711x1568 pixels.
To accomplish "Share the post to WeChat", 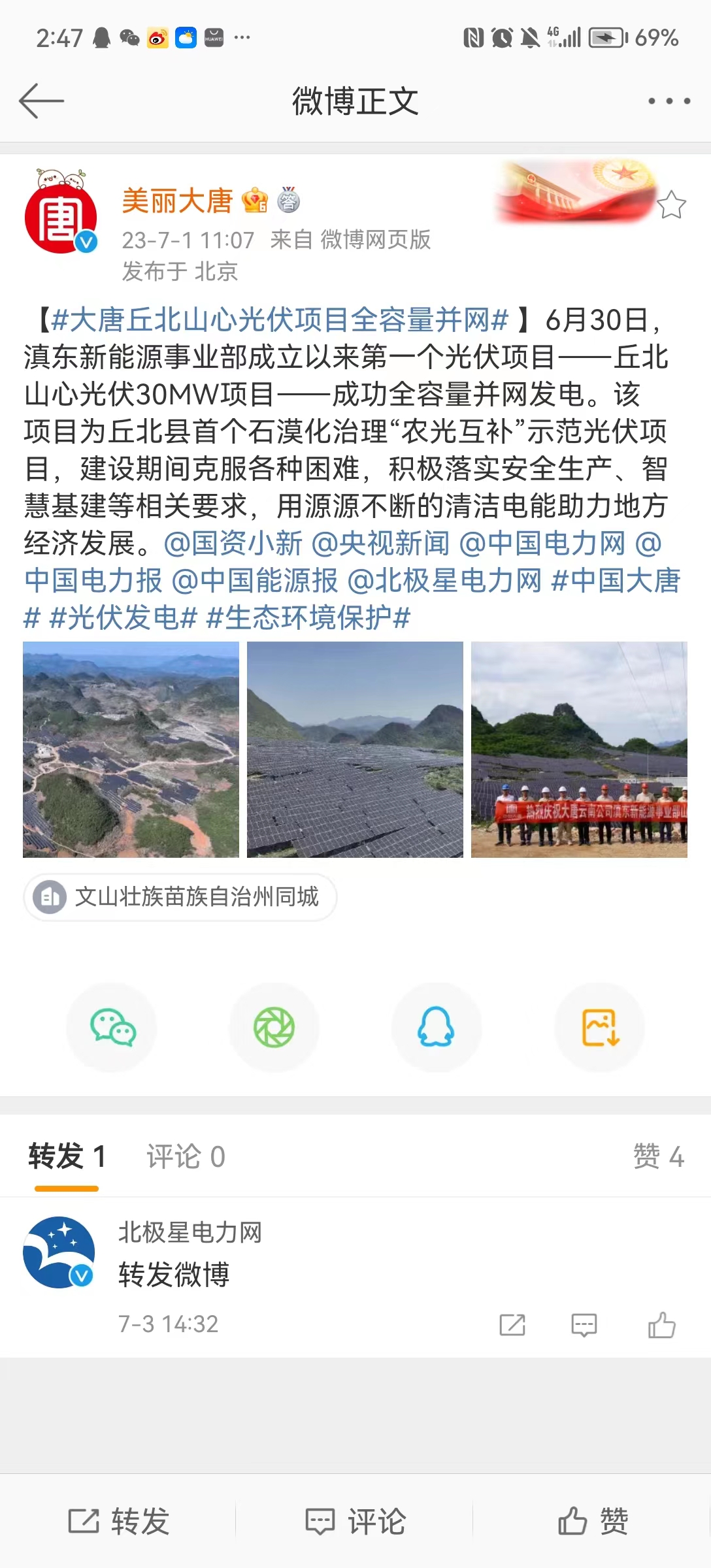I will click(112, 1028).
